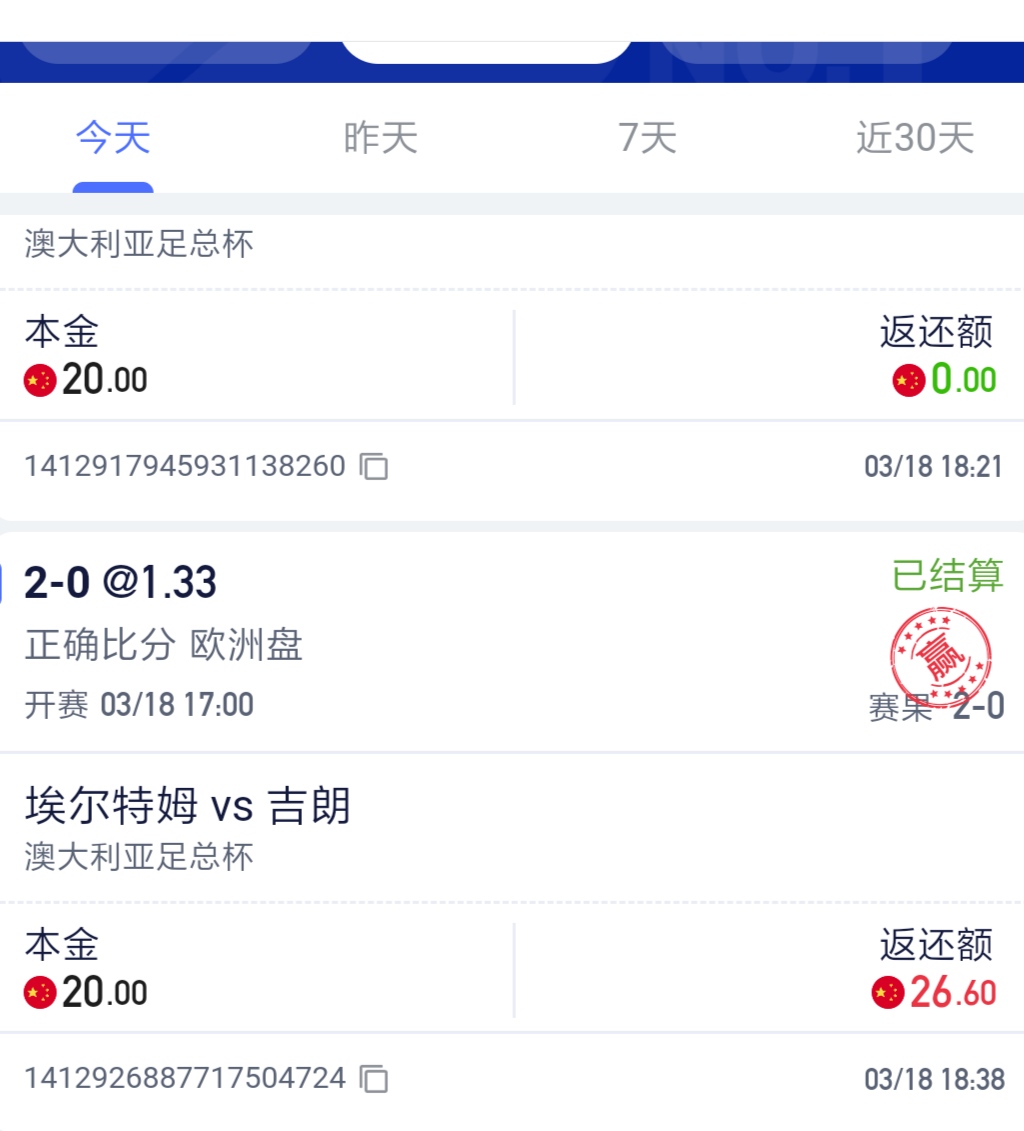Image resolution: width=1024 pixels, height=1131 pixels.
Task: Open the settled bet 2-0 @1.33
Action: [x=120, y=581]
